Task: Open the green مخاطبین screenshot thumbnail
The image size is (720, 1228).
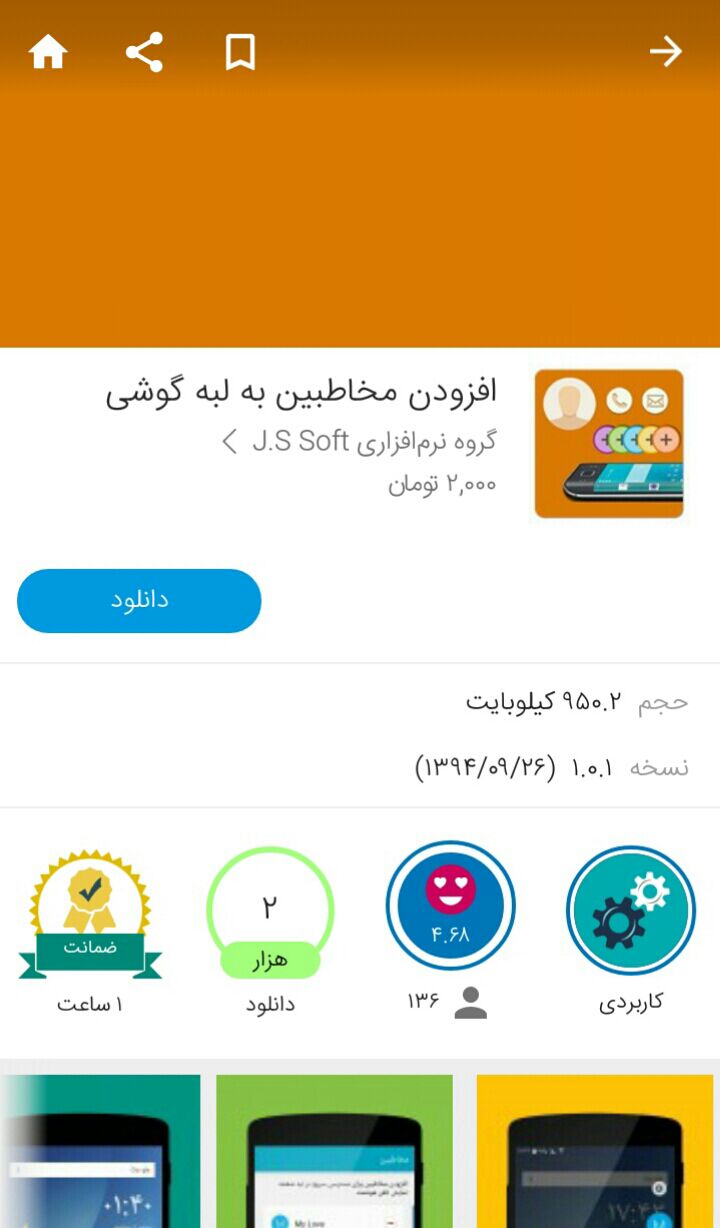Action: point(334,1150)
